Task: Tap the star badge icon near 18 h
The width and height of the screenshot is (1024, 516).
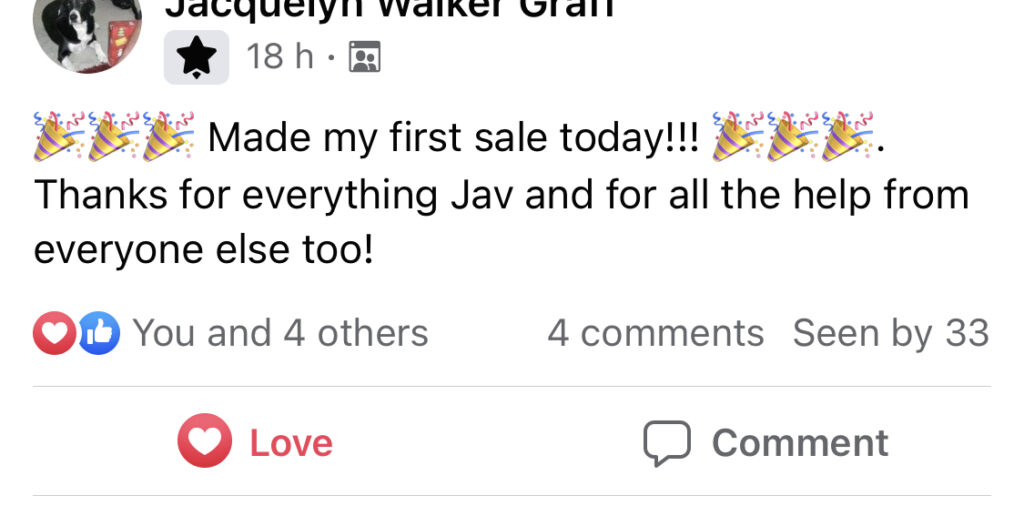Action: click(196, 57)
